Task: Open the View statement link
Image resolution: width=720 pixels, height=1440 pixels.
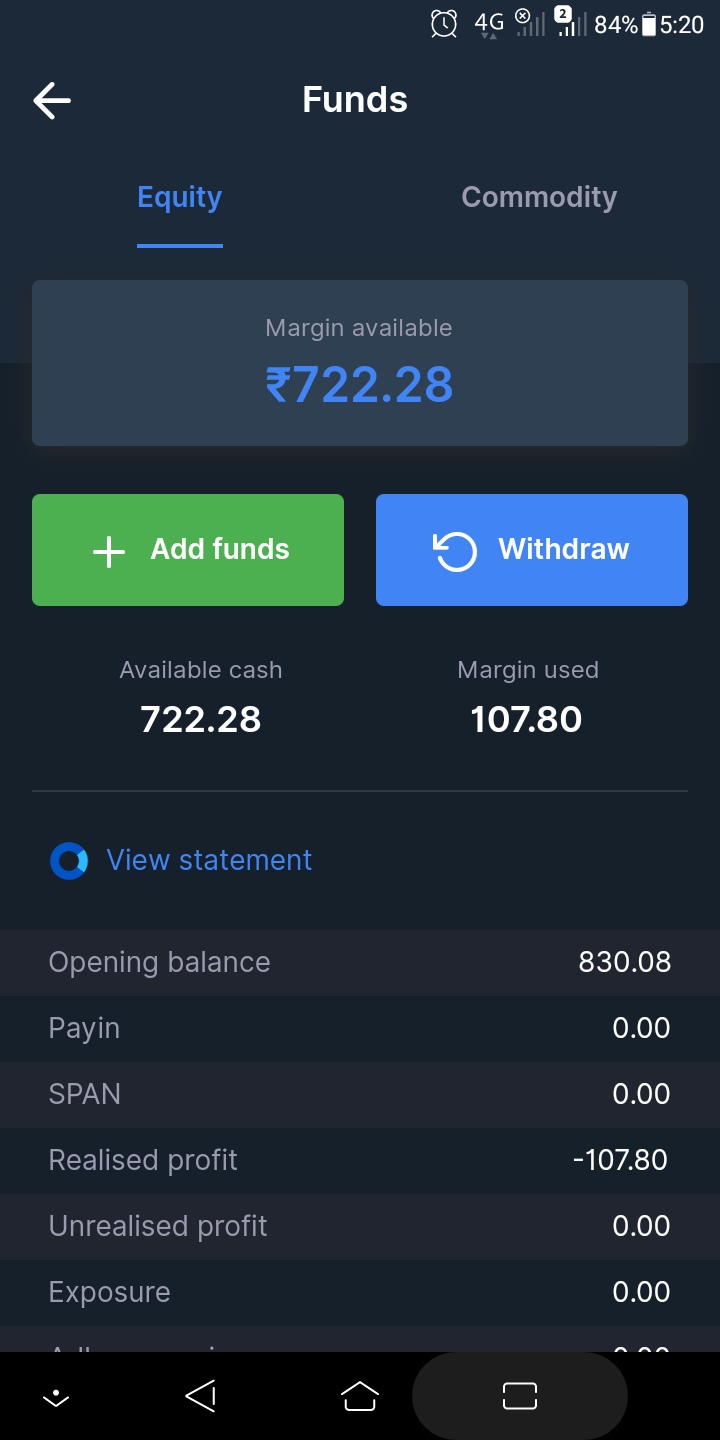Action: pyautogui.click(x=209, y=860)
